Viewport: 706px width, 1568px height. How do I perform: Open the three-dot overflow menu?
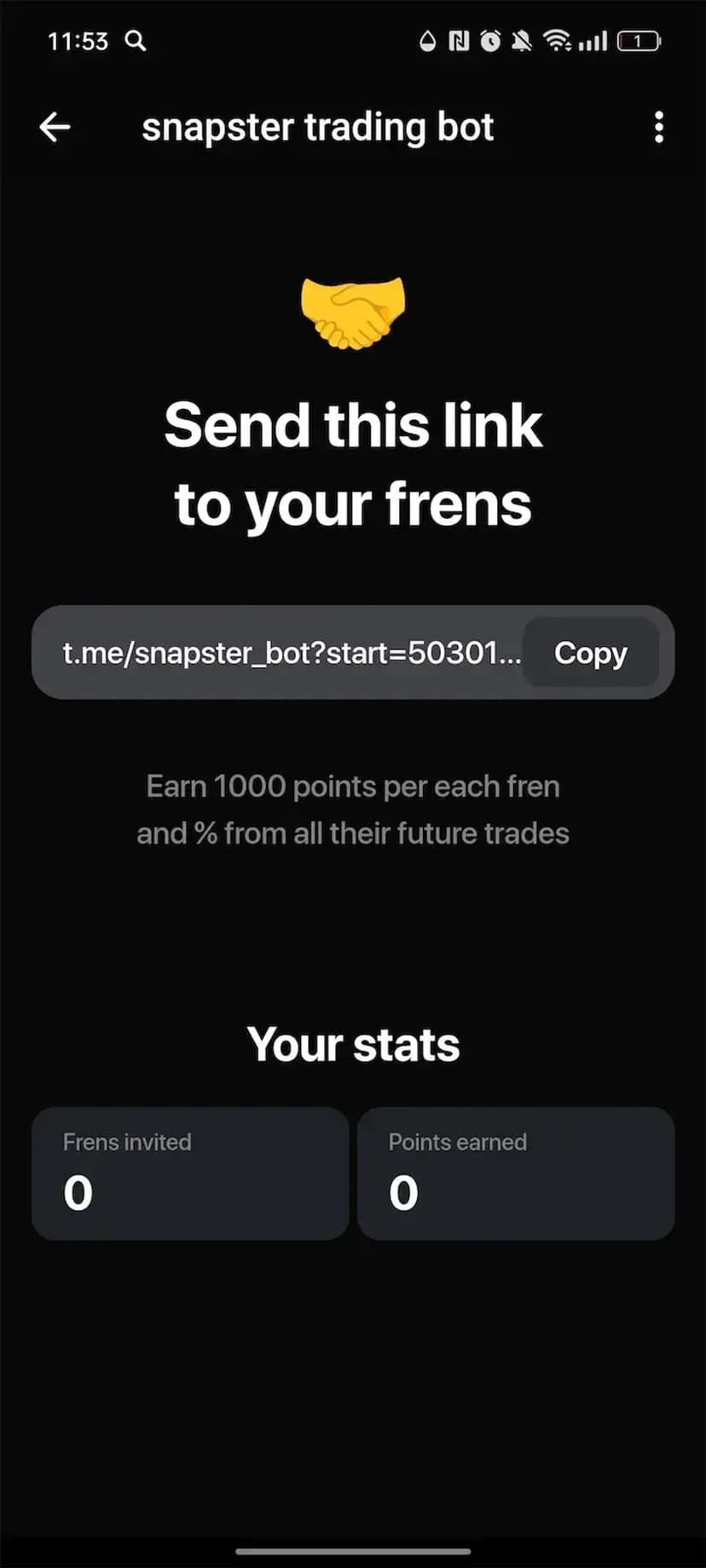pos(658,128)
